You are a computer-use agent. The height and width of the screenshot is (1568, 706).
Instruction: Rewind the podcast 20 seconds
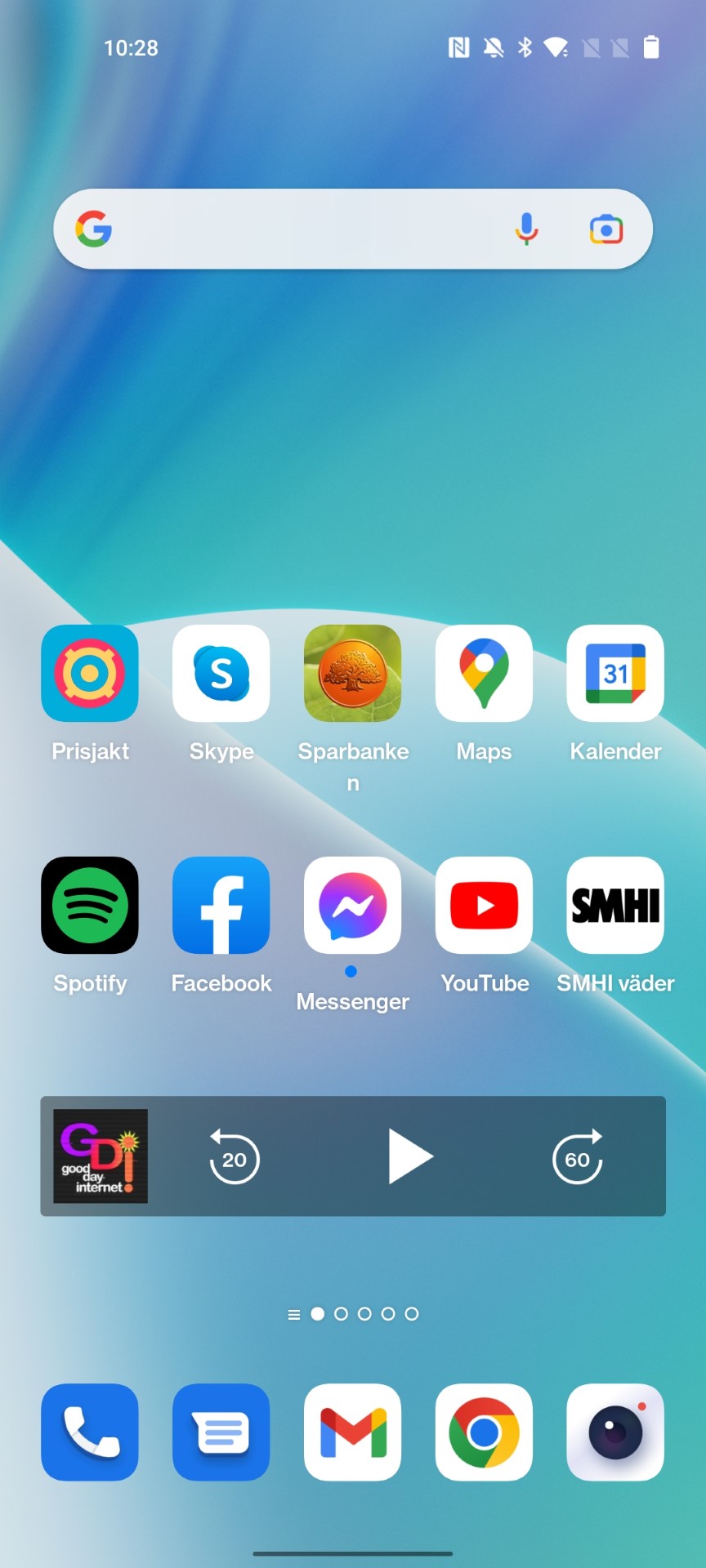pos(235,1156)
